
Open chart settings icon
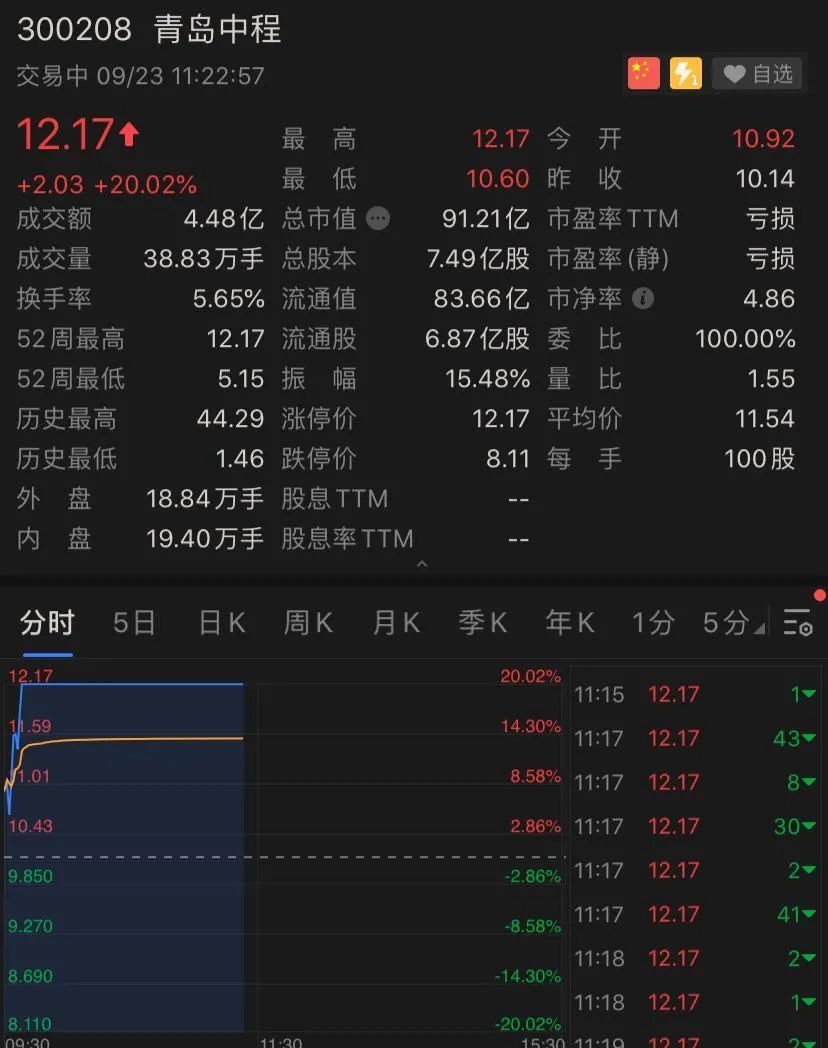click(x=797, y=623)
